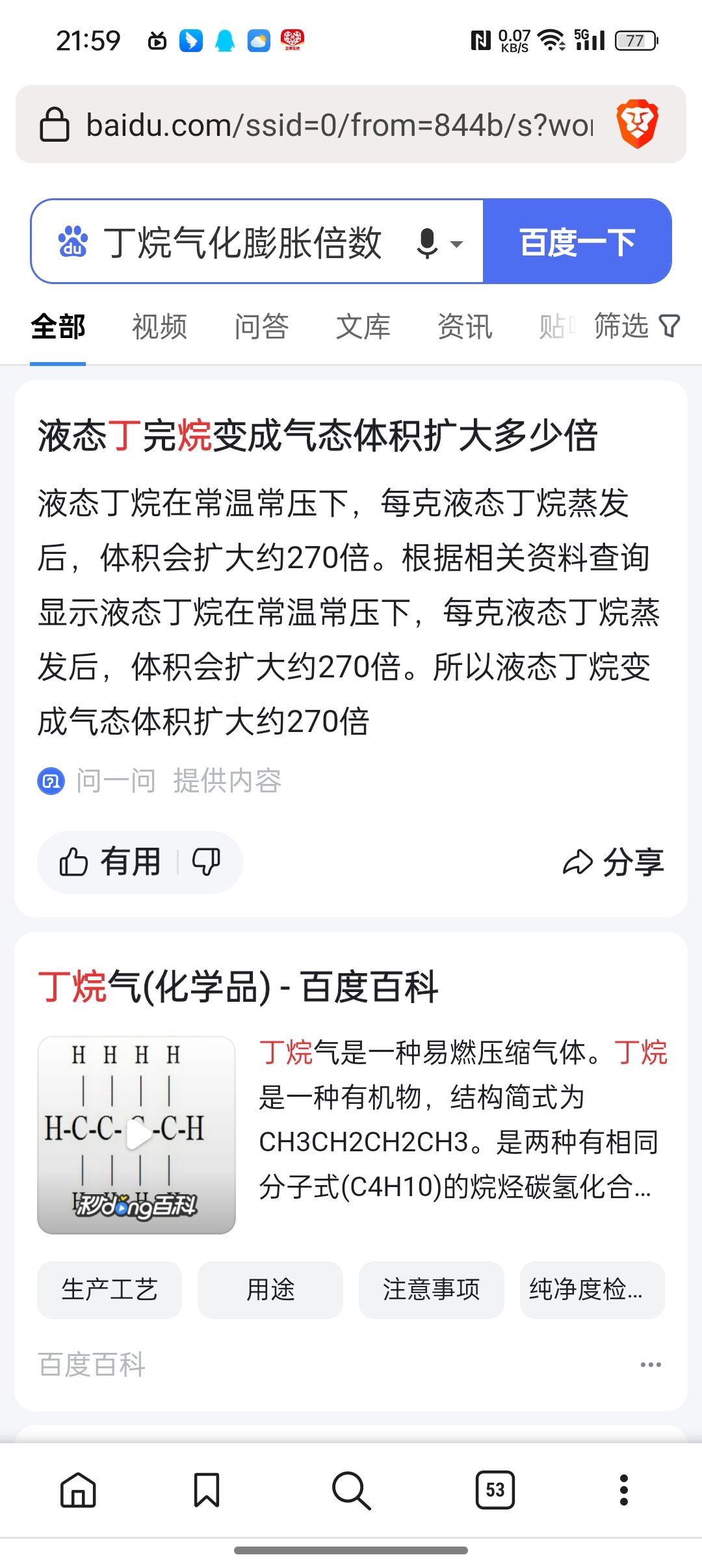The height and width of the screenshot is (1568, 702).
Task: Switch to the 视频 tab
Action: coord(159,326)
